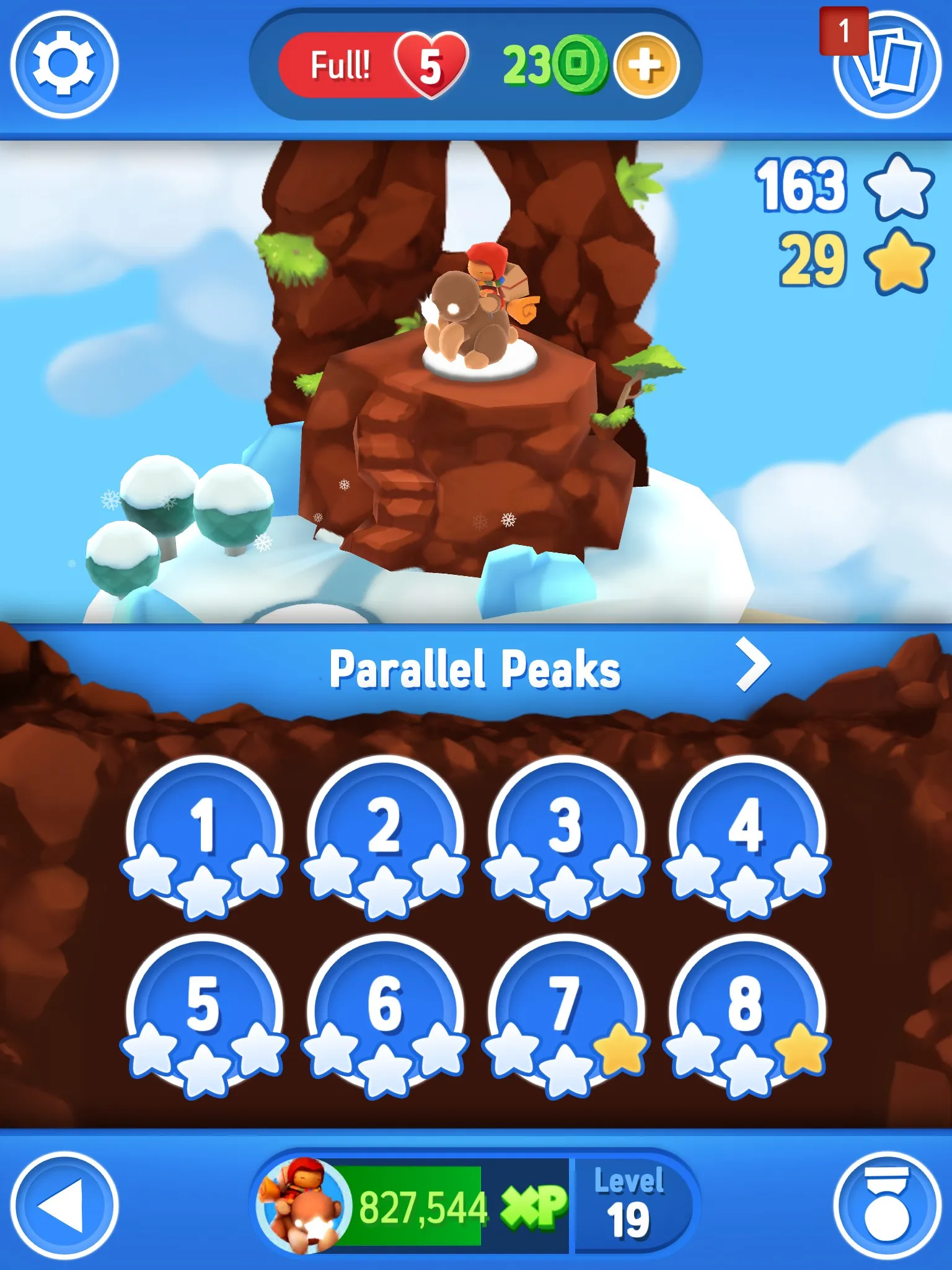Open the medal achievements button
This screenshot has height=1270, width=952.
pyautogui.click(x=886, y=1205)
